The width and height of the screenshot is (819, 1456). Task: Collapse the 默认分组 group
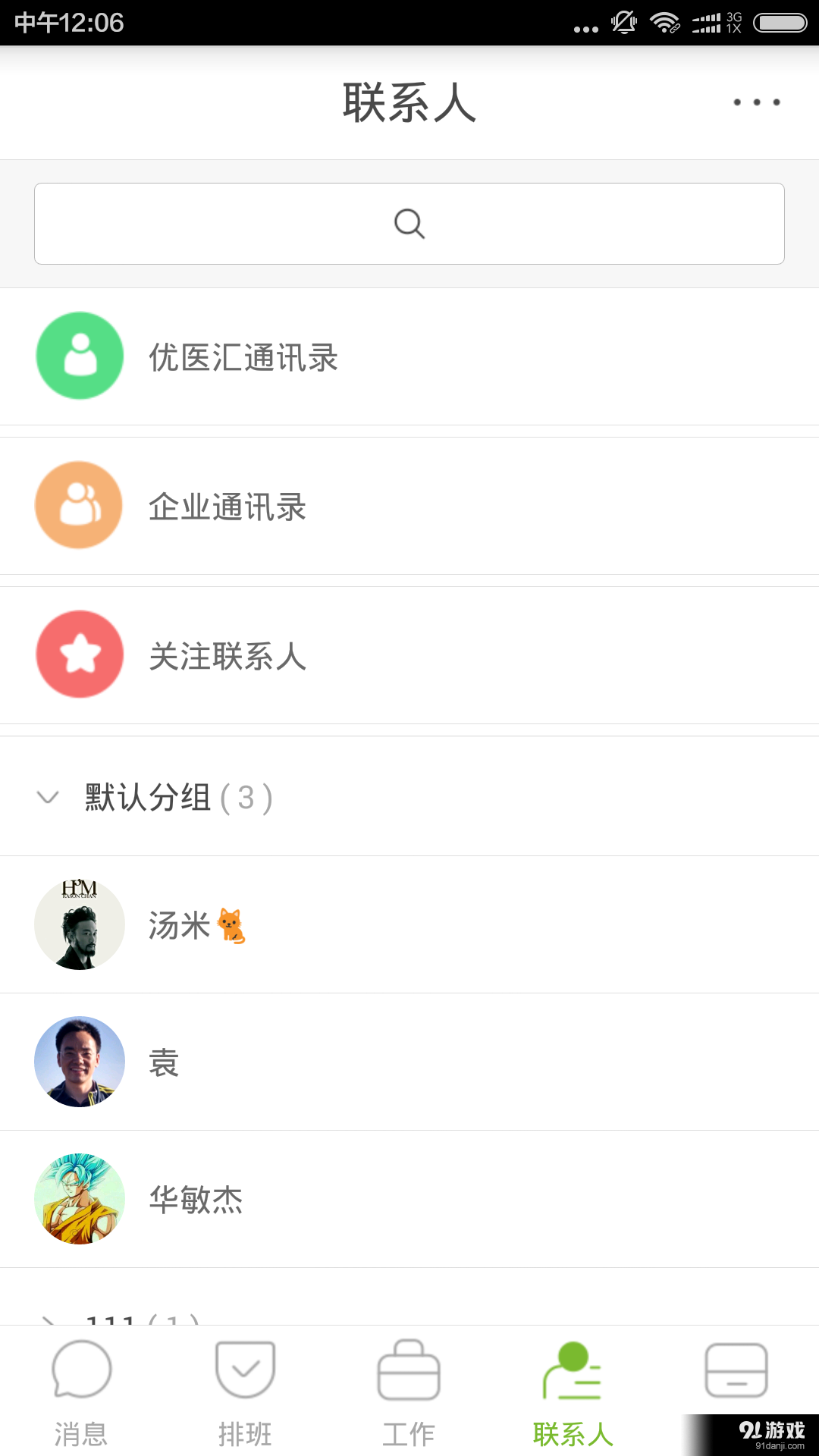[x=48, y=798]
